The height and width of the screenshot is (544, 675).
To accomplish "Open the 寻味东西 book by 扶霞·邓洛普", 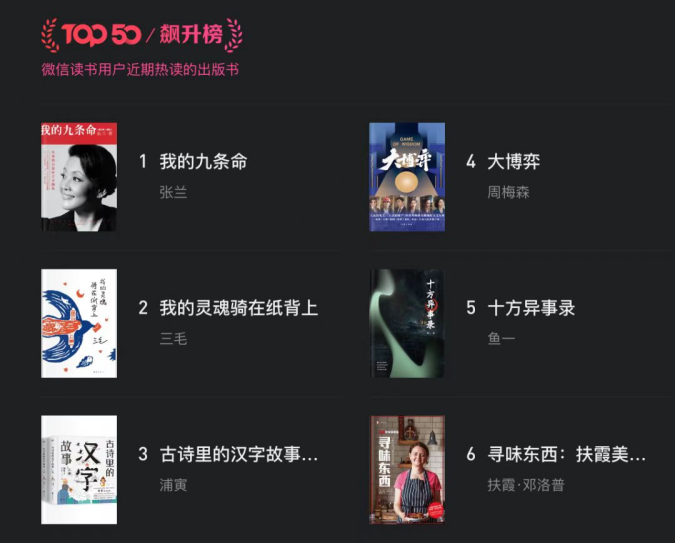I will (x=566, y=455).
